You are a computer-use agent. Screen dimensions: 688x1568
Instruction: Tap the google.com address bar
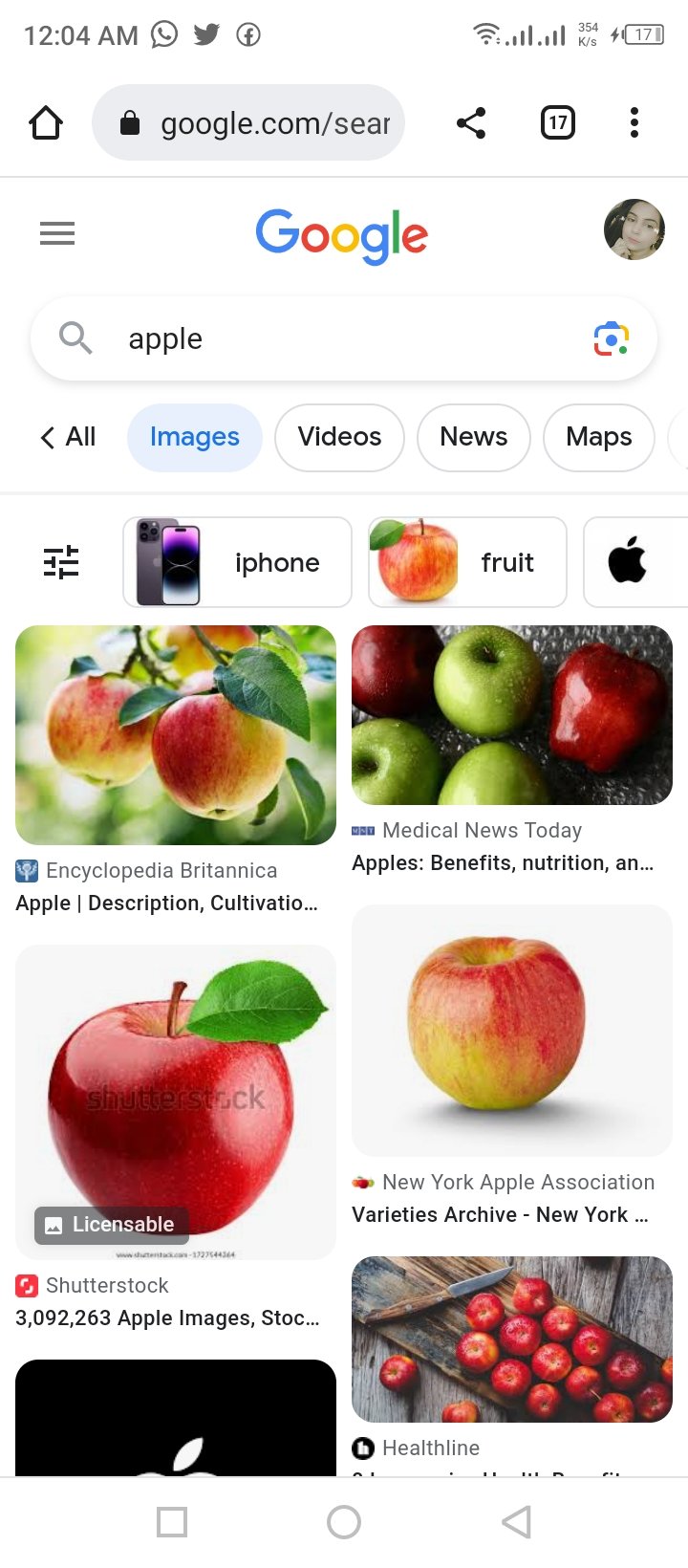click(248, 122)
